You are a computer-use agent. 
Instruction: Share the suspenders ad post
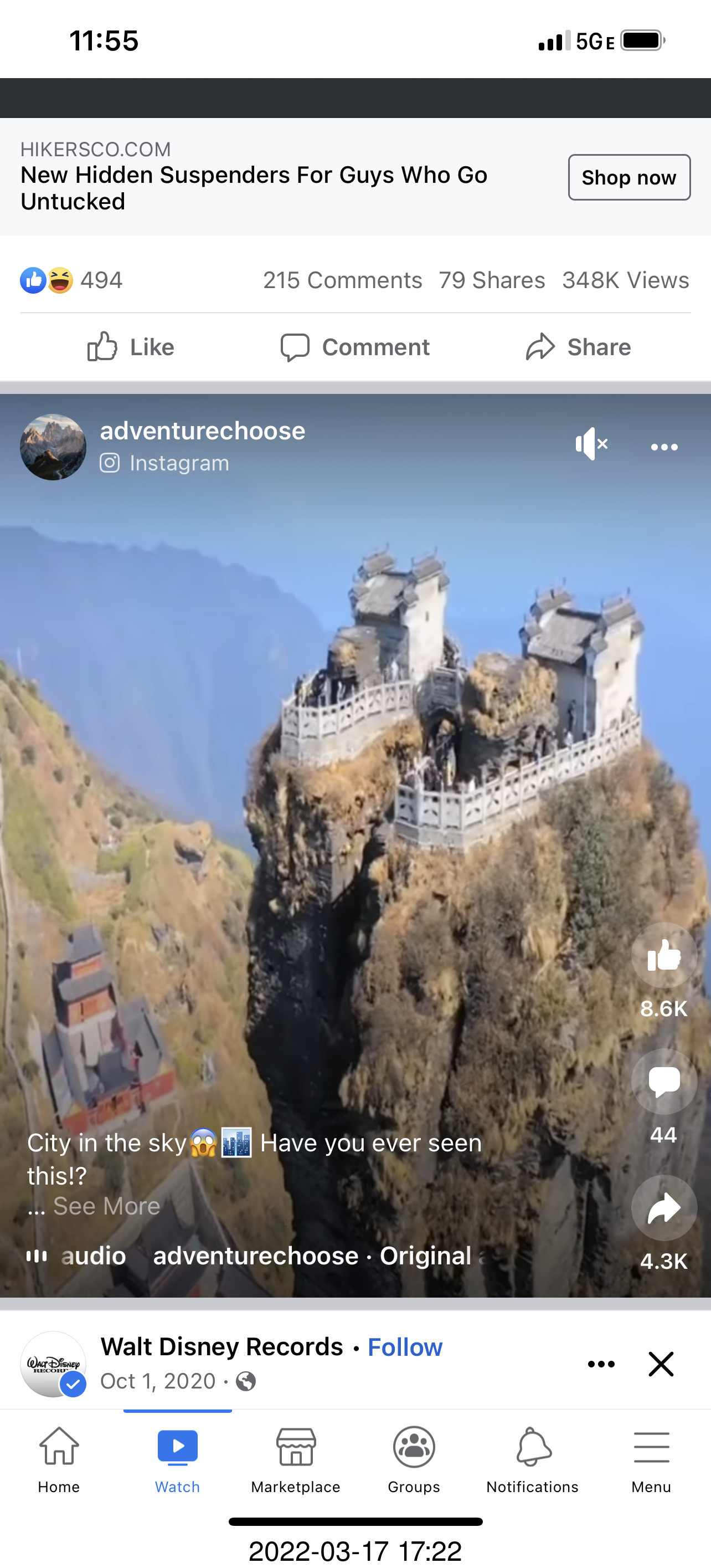(x=579, y=347)
